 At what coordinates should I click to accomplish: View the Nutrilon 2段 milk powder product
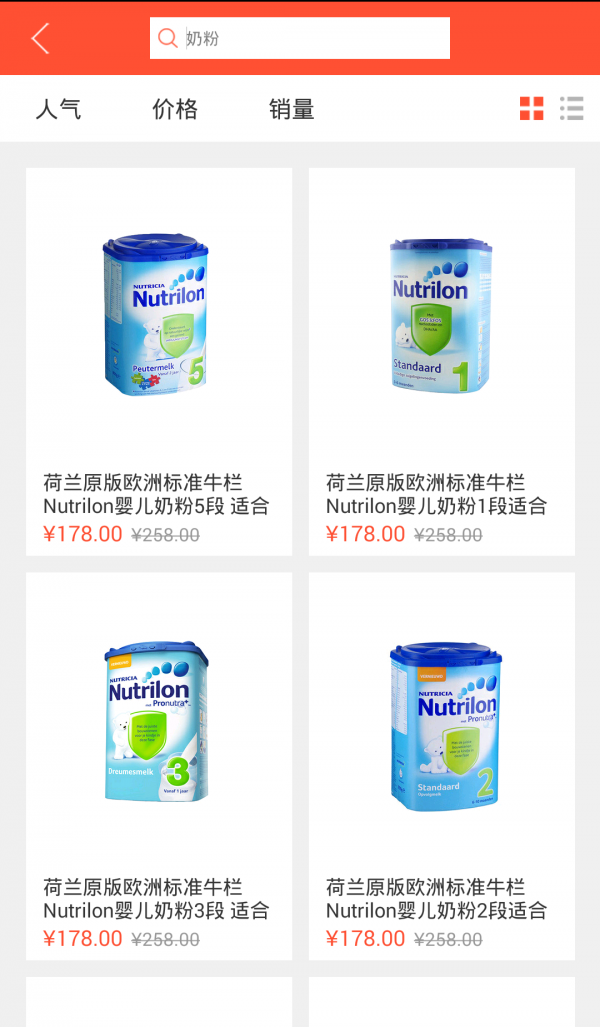442,765
